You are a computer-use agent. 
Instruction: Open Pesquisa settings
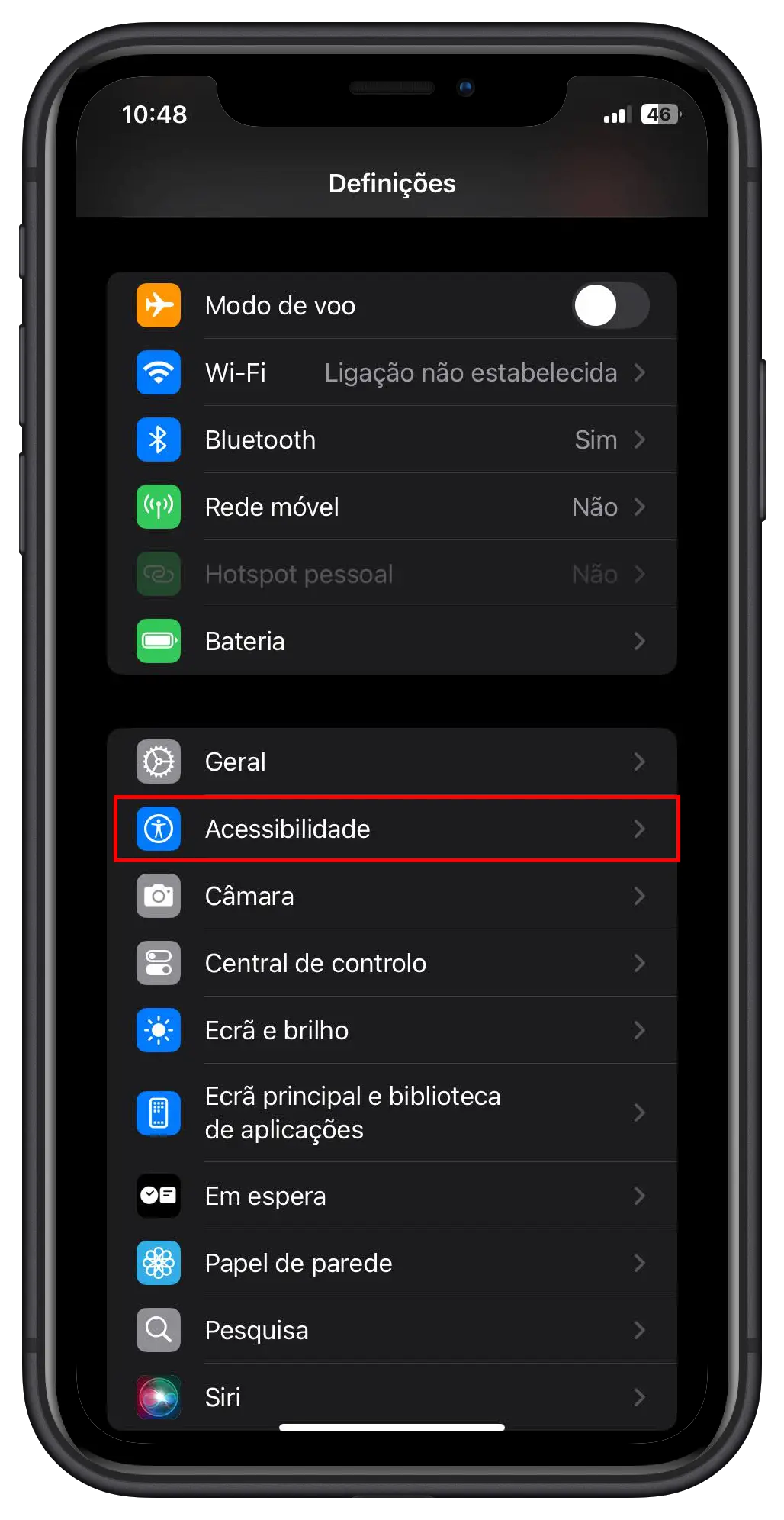[391, 1331]
